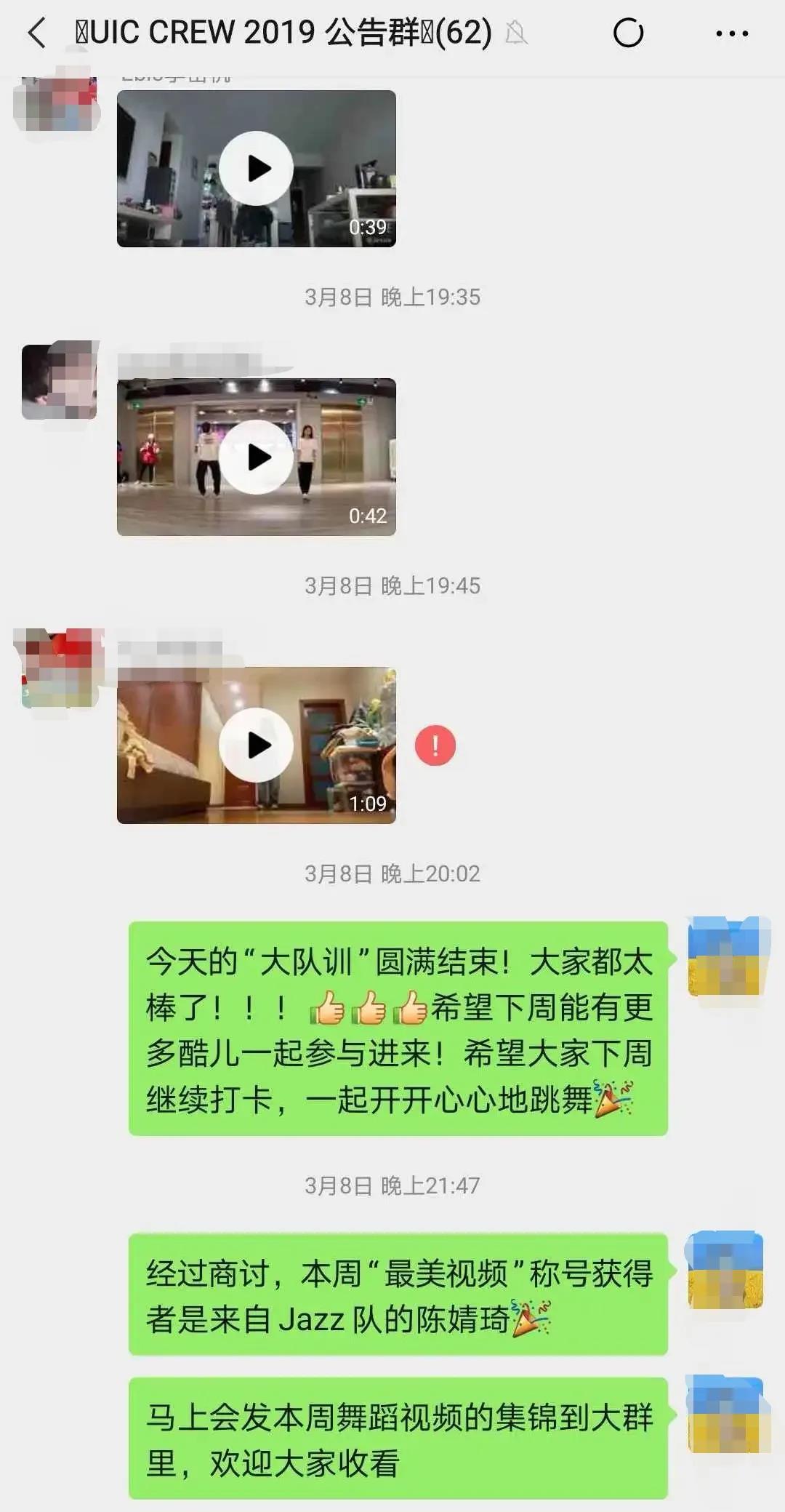Play the 1:09 video message
Viewport: 785px width, 1512px height.
256,745
